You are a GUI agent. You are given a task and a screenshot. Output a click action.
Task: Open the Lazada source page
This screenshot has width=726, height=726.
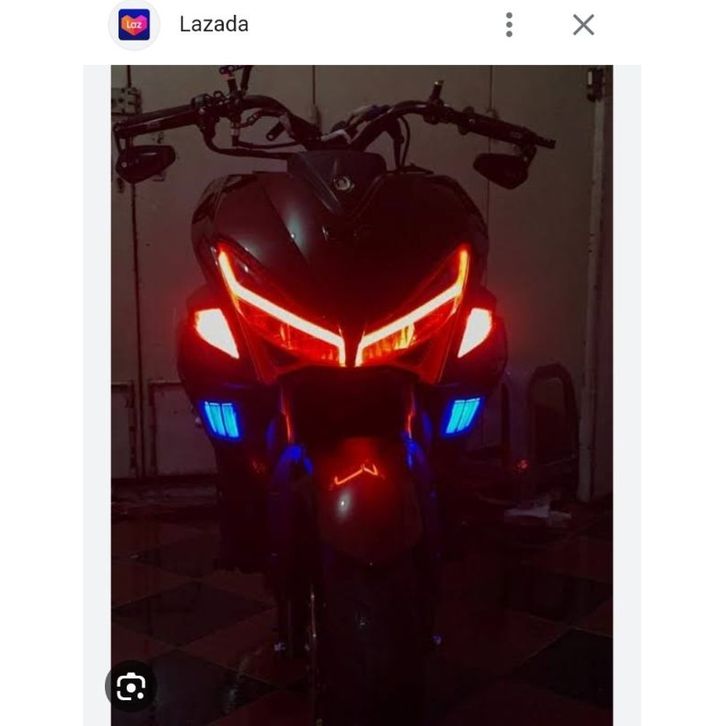point(213,24)
